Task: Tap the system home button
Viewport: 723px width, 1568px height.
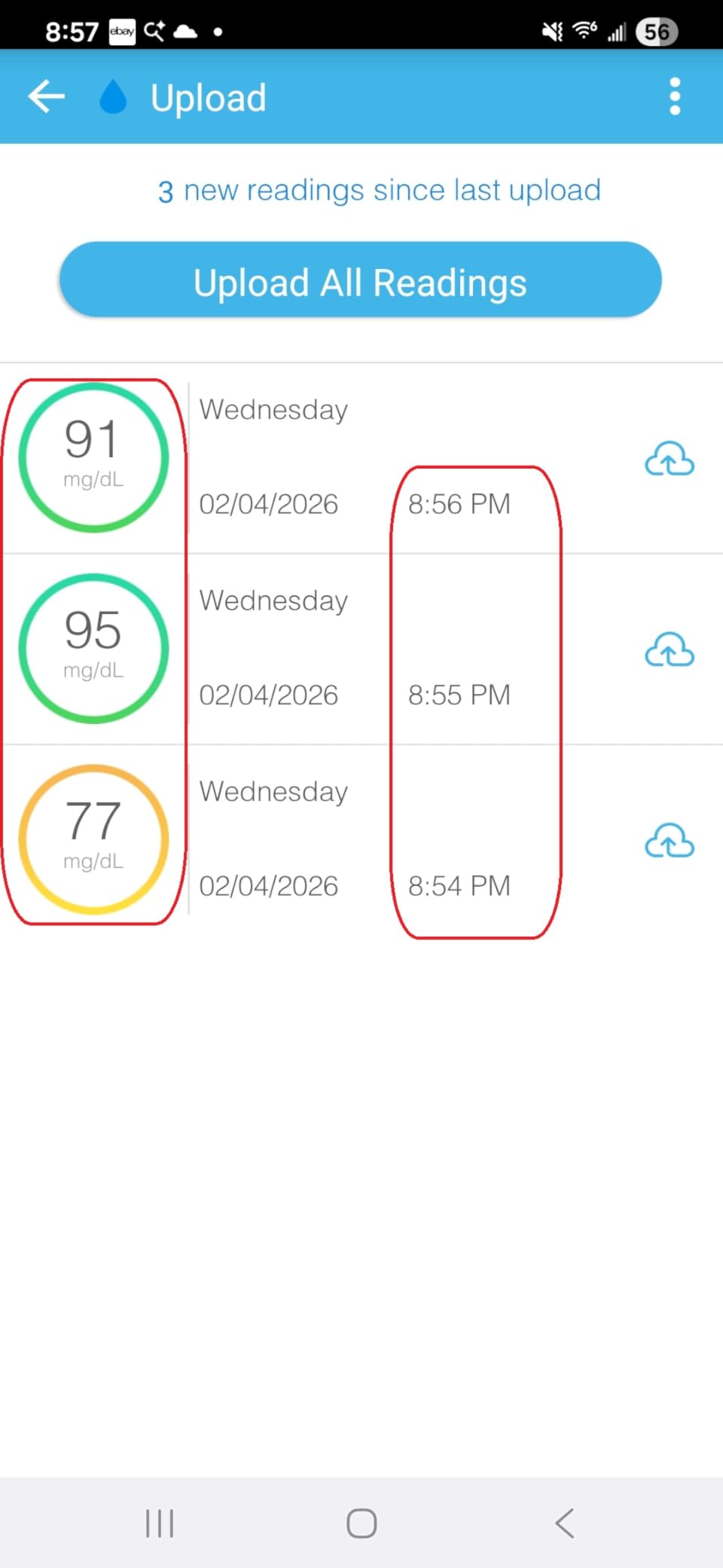Action: click(x=361, y=1523)
